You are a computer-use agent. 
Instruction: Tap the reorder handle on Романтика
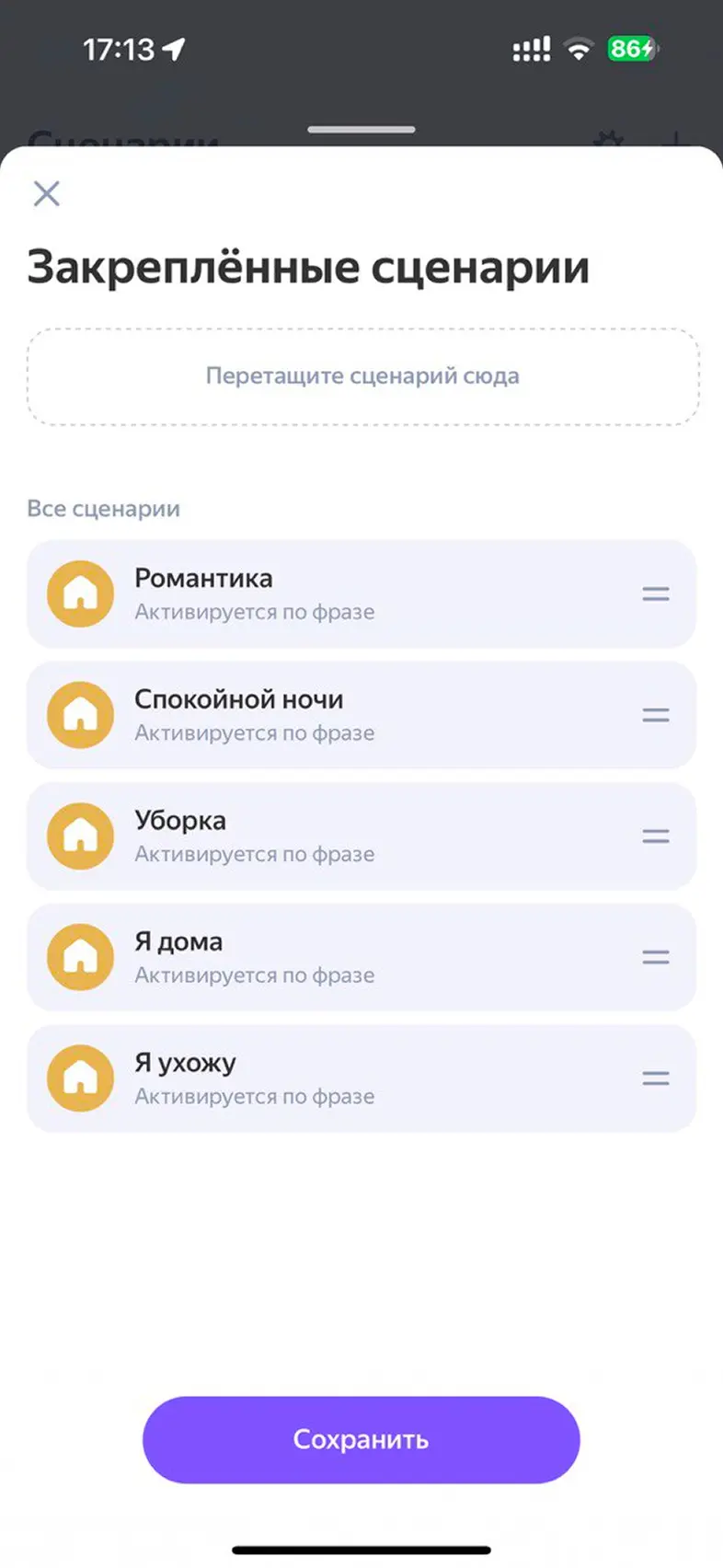(x=655, y=594)
